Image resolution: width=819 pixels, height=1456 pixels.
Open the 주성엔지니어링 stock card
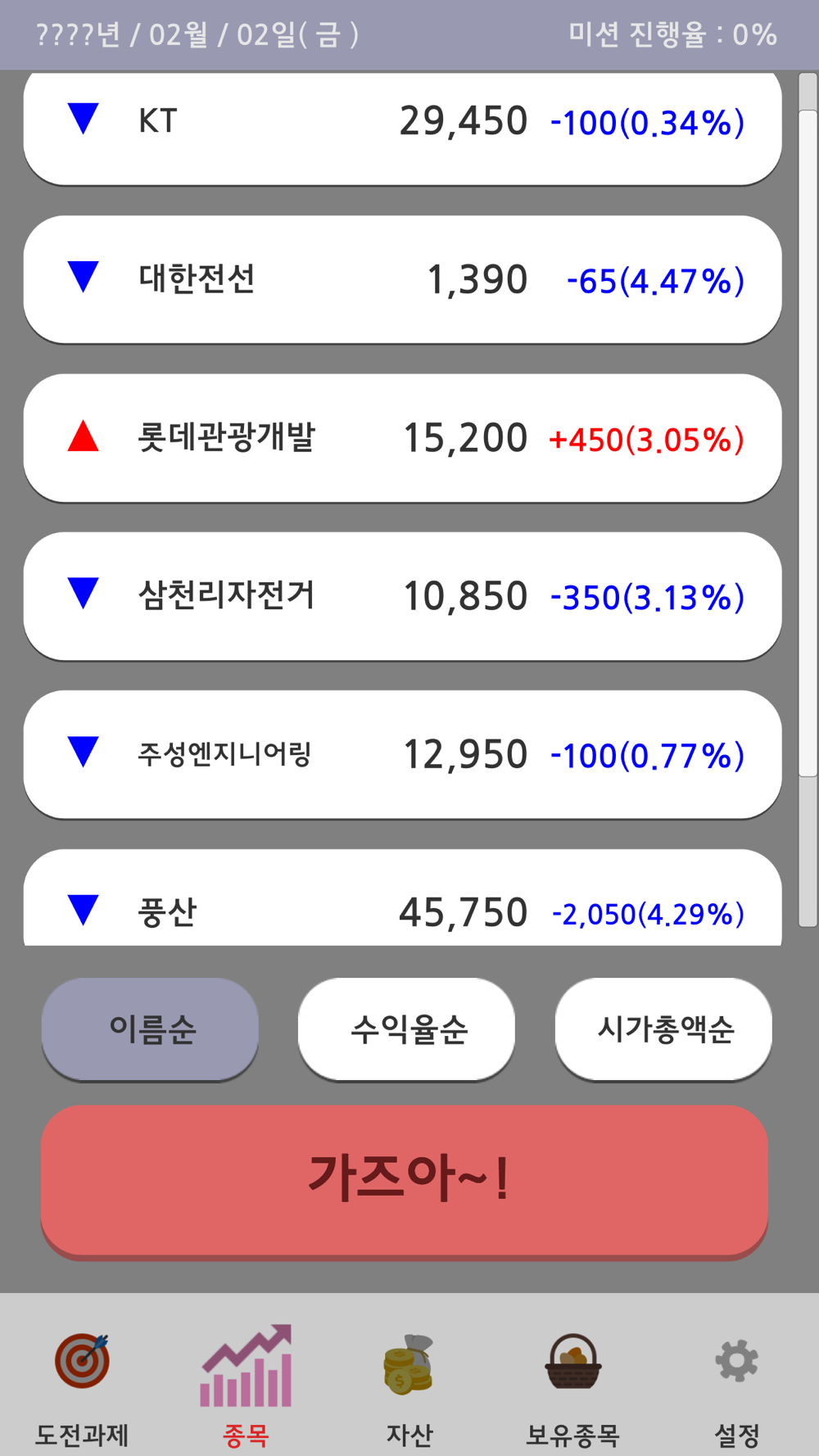pos(402,753)
